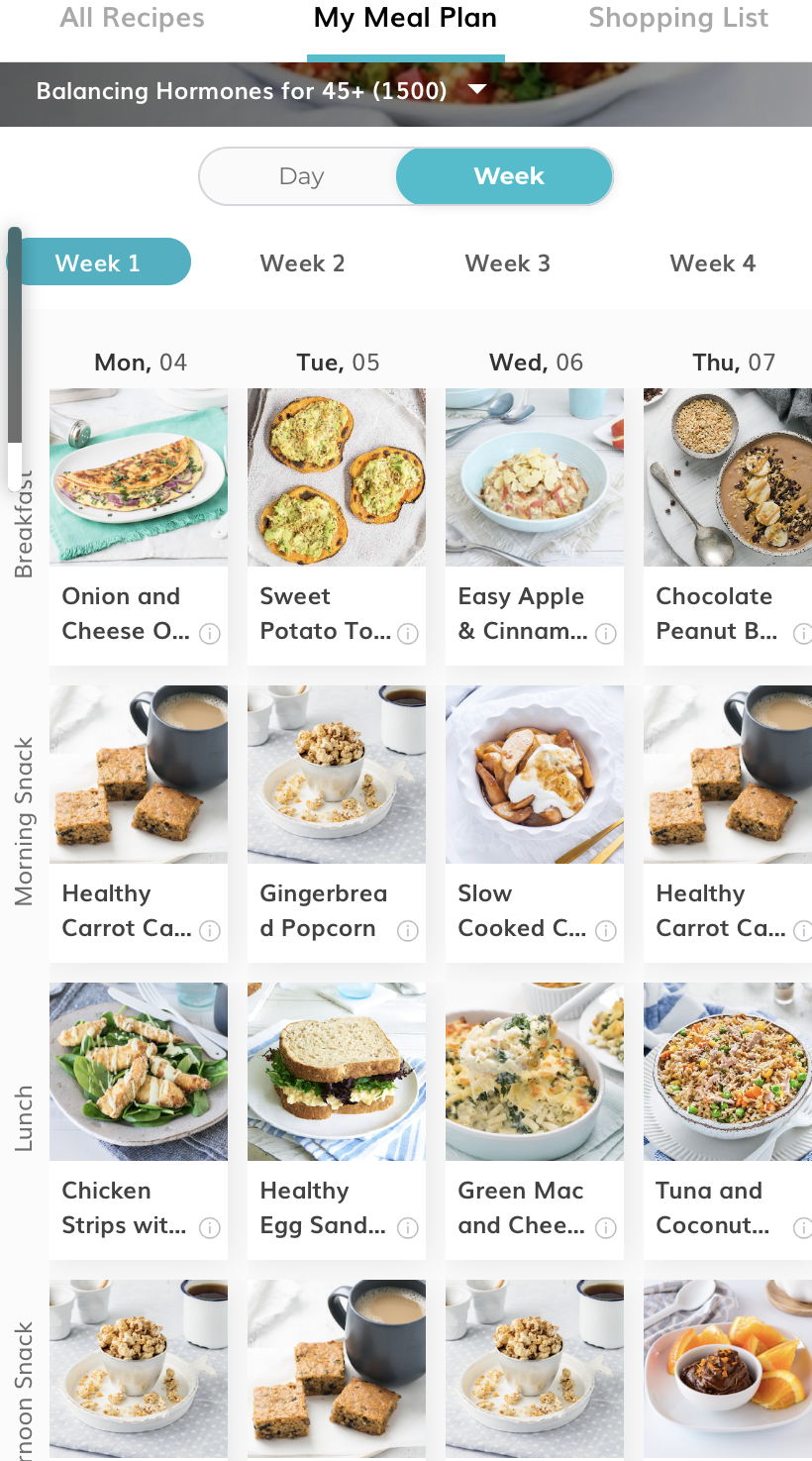Image resolution: width=812 pixels, height=1461 pixels.
Task: Open the Chicken Strips lunch recipe
Action: (x=139, y=1072)
